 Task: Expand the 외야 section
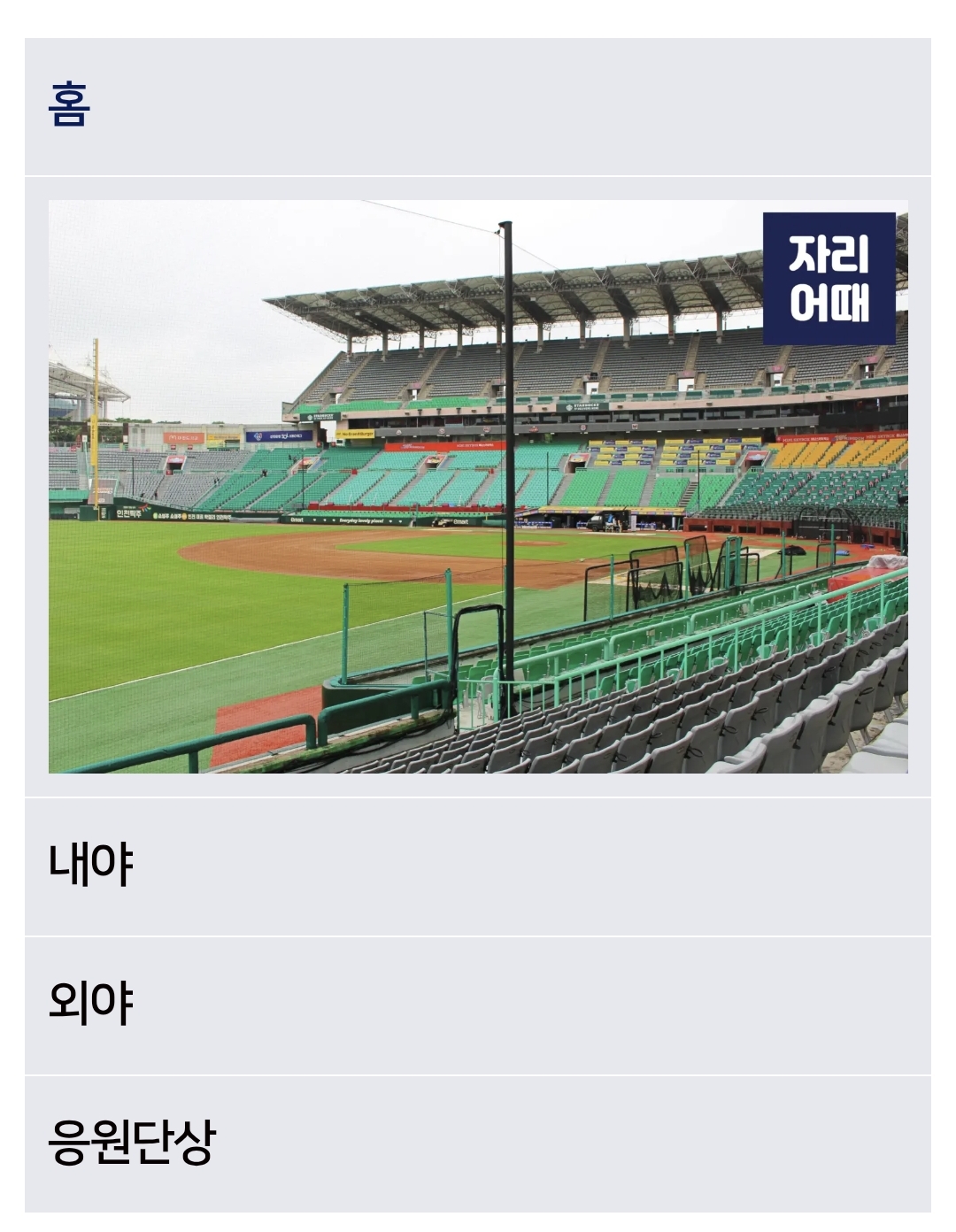pos(478,1005)
